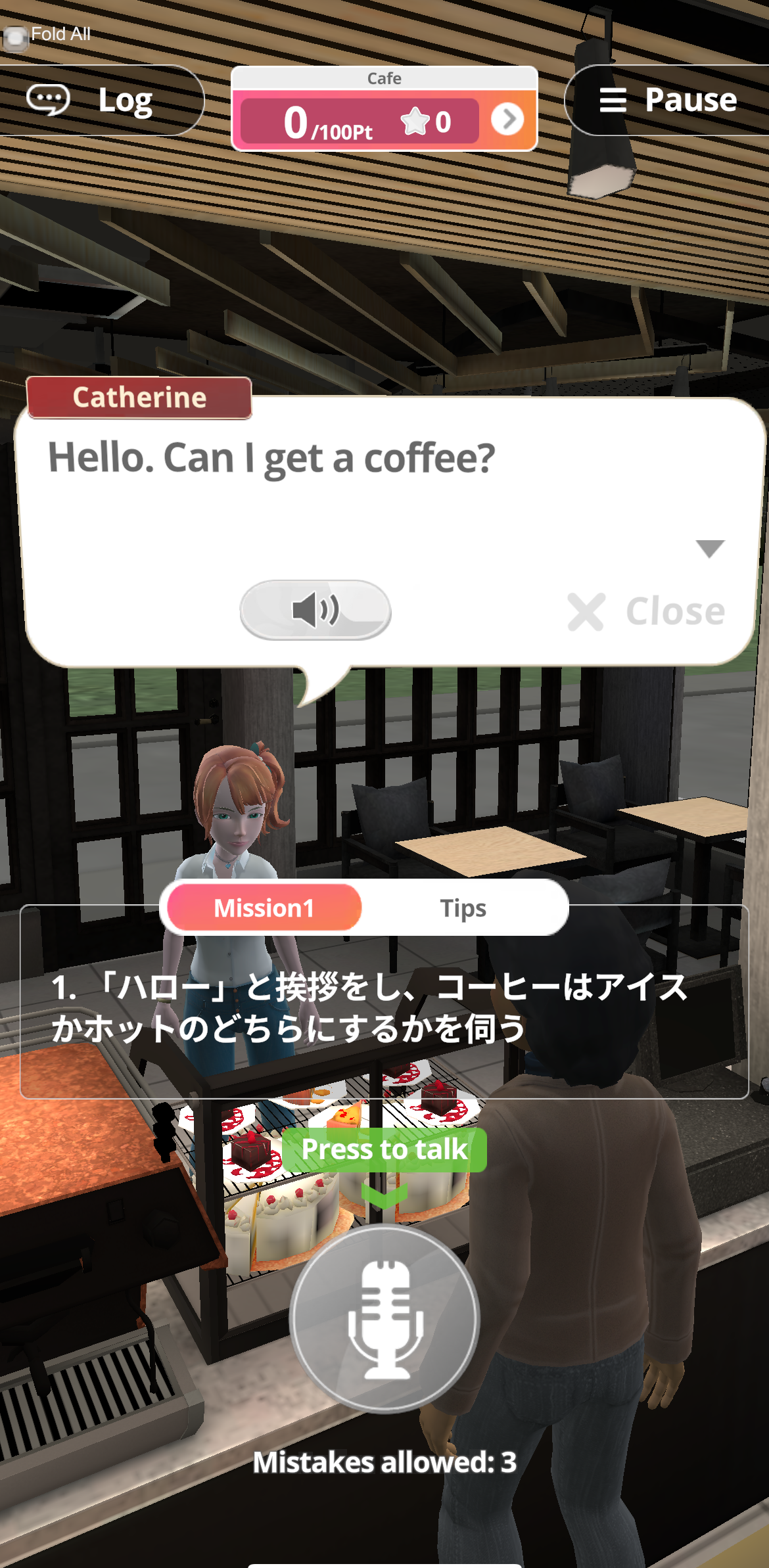The height and width of the screenshot is (1568, 769).
Task: Expand the score details arrow
Action: [x=507, y=120]
